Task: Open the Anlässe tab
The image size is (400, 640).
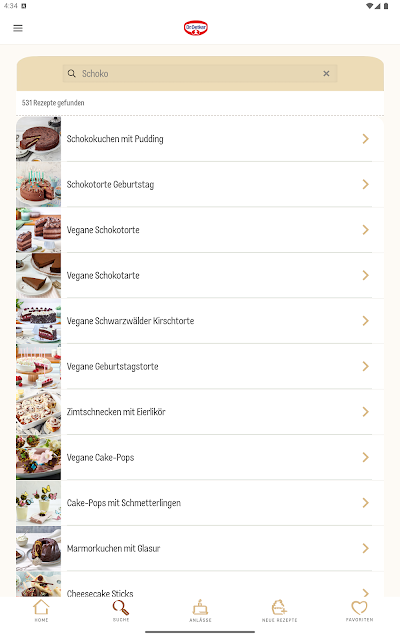Action: 200,611
